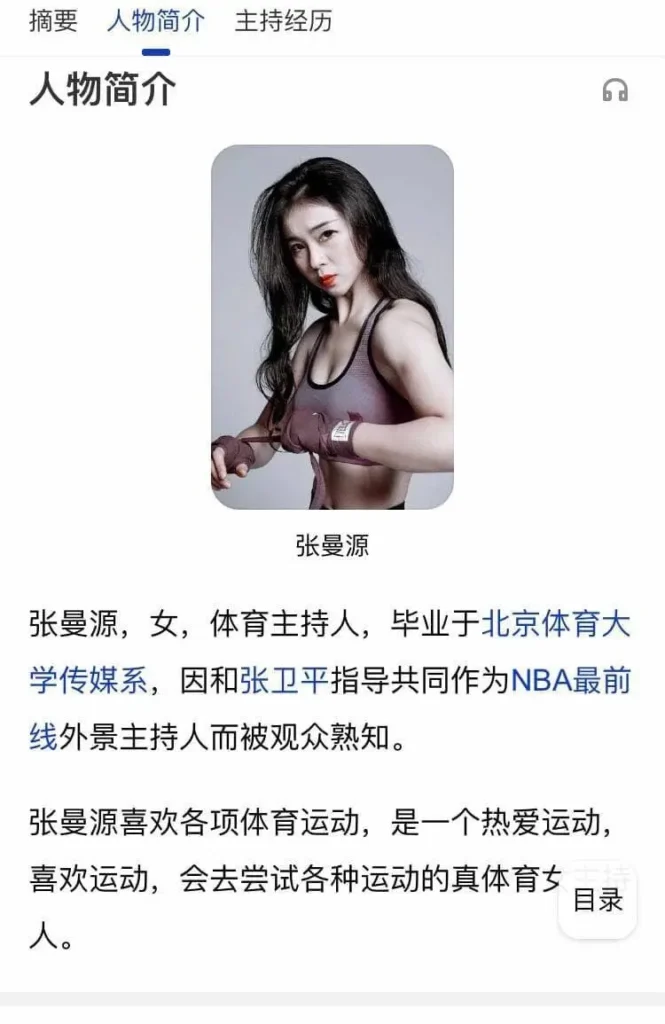Viewport: 665px width, 1024px height.
Task: Open the 目录 table of contents button
Action: pos(598,900)
